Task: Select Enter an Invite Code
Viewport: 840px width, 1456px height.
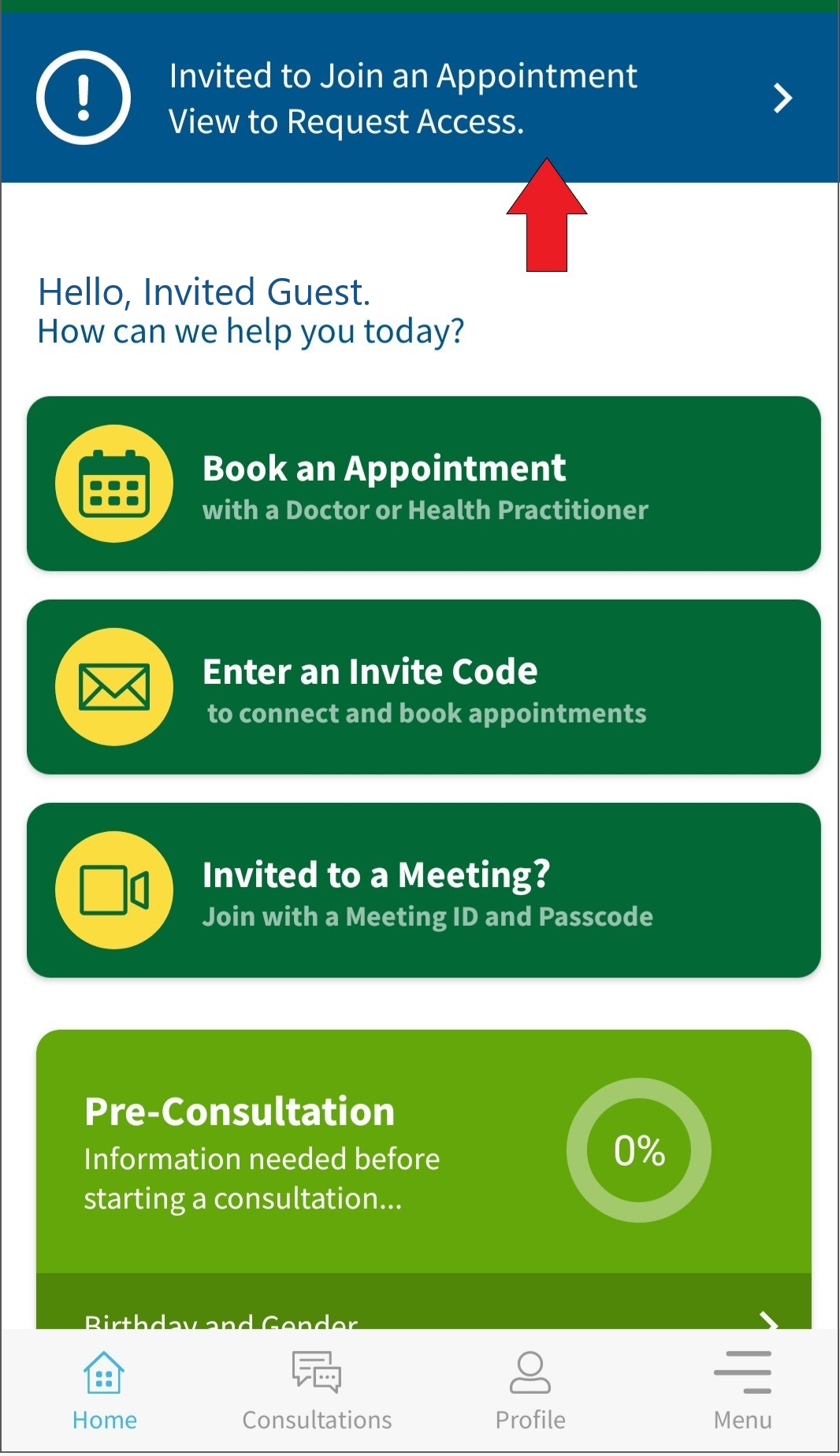Action: [424, 687]
